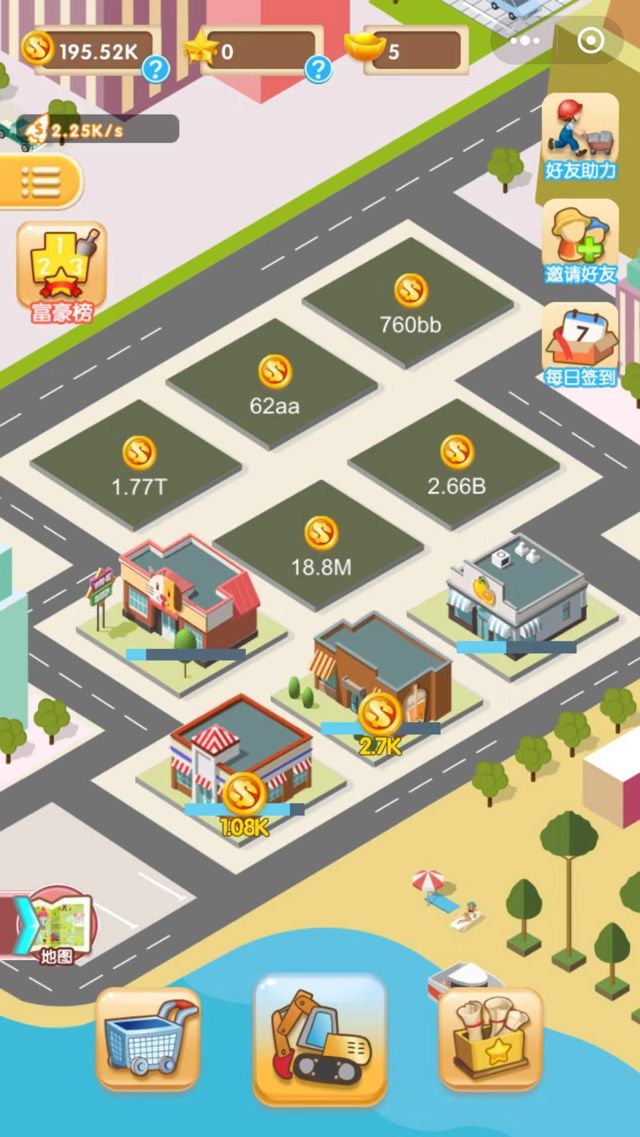Open 每日签到 daily check-in

[580, 346]
